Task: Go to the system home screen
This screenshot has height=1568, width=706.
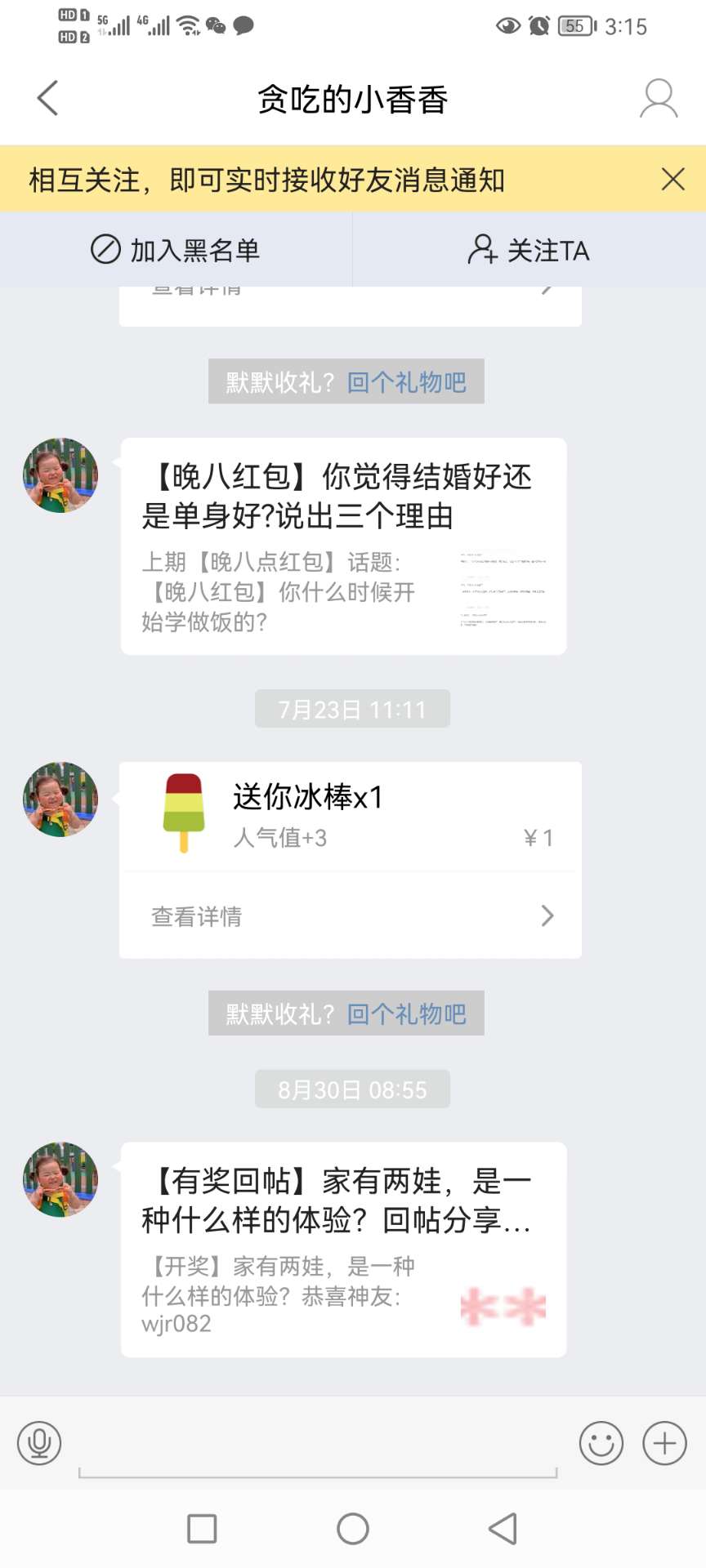Action: 353,1528
